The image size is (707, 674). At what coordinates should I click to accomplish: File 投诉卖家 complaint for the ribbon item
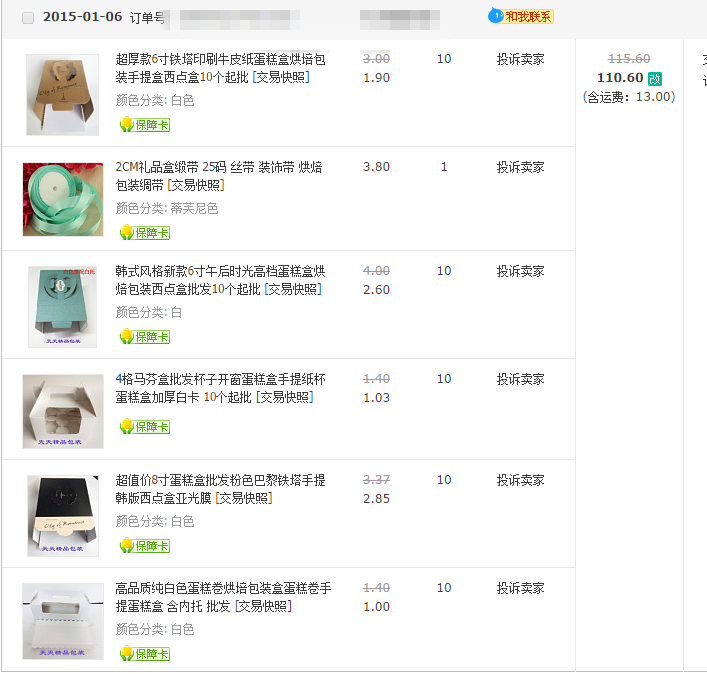pyautogui.click(x=520, y=167)
